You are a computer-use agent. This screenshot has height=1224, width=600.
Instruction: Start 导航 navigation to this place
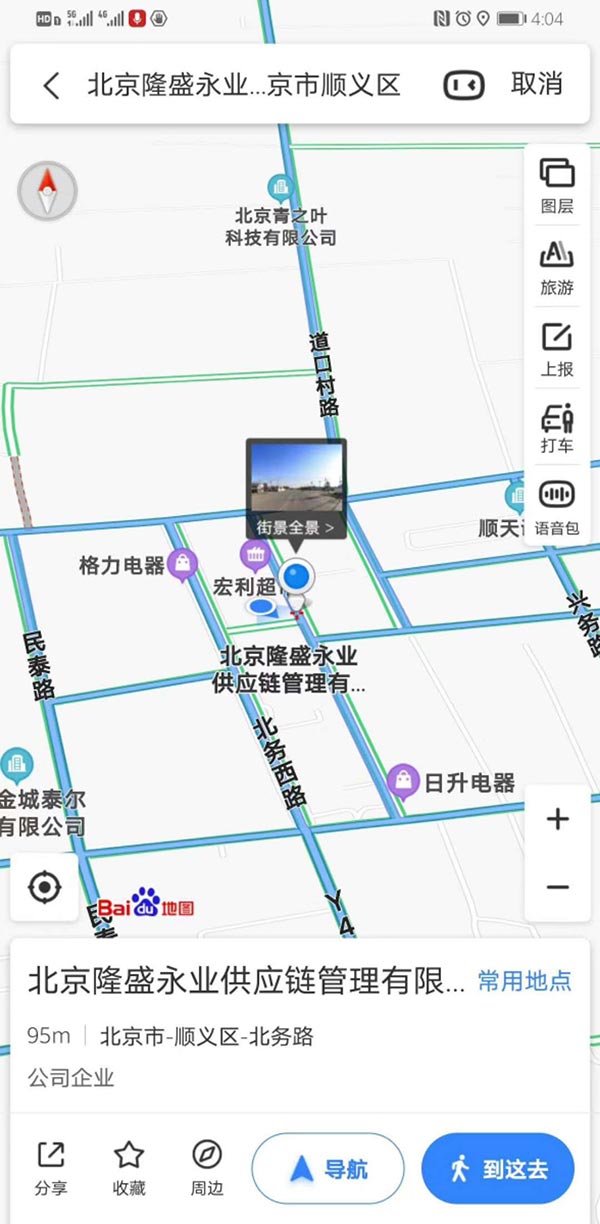pos(328,1168)
